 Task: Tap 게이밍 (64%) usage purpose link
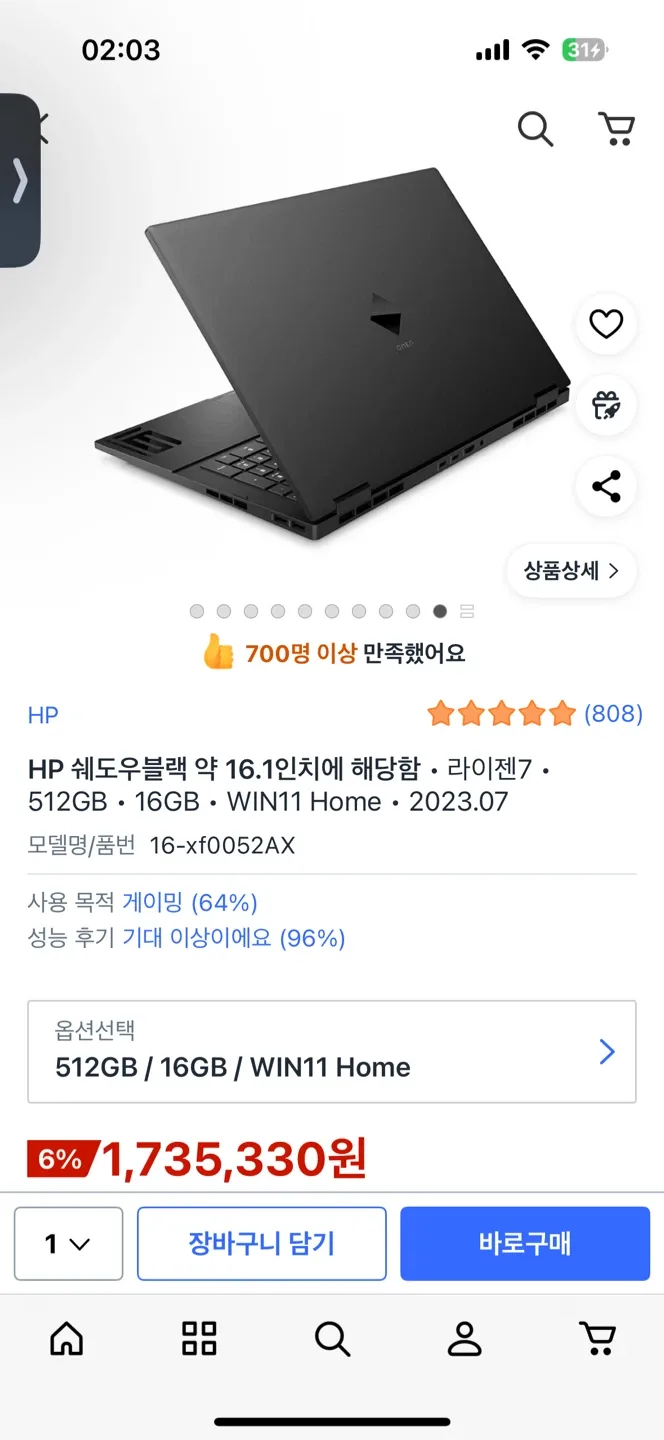click(189, 903)
